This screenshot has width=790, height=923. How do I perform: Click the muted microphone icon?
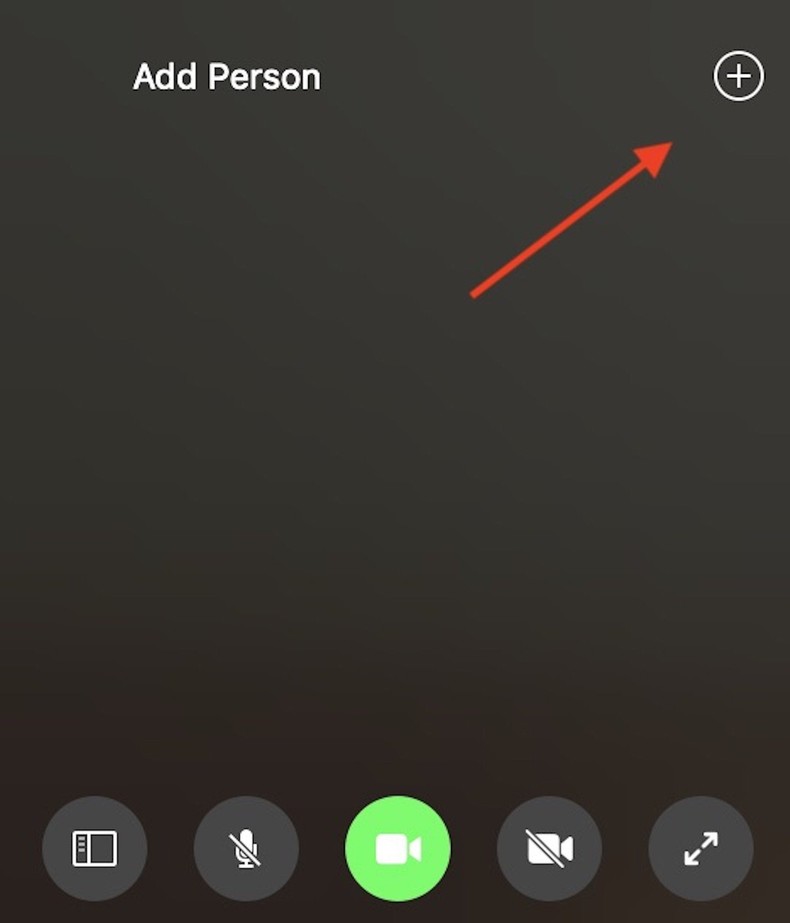[x=246, y=847]
